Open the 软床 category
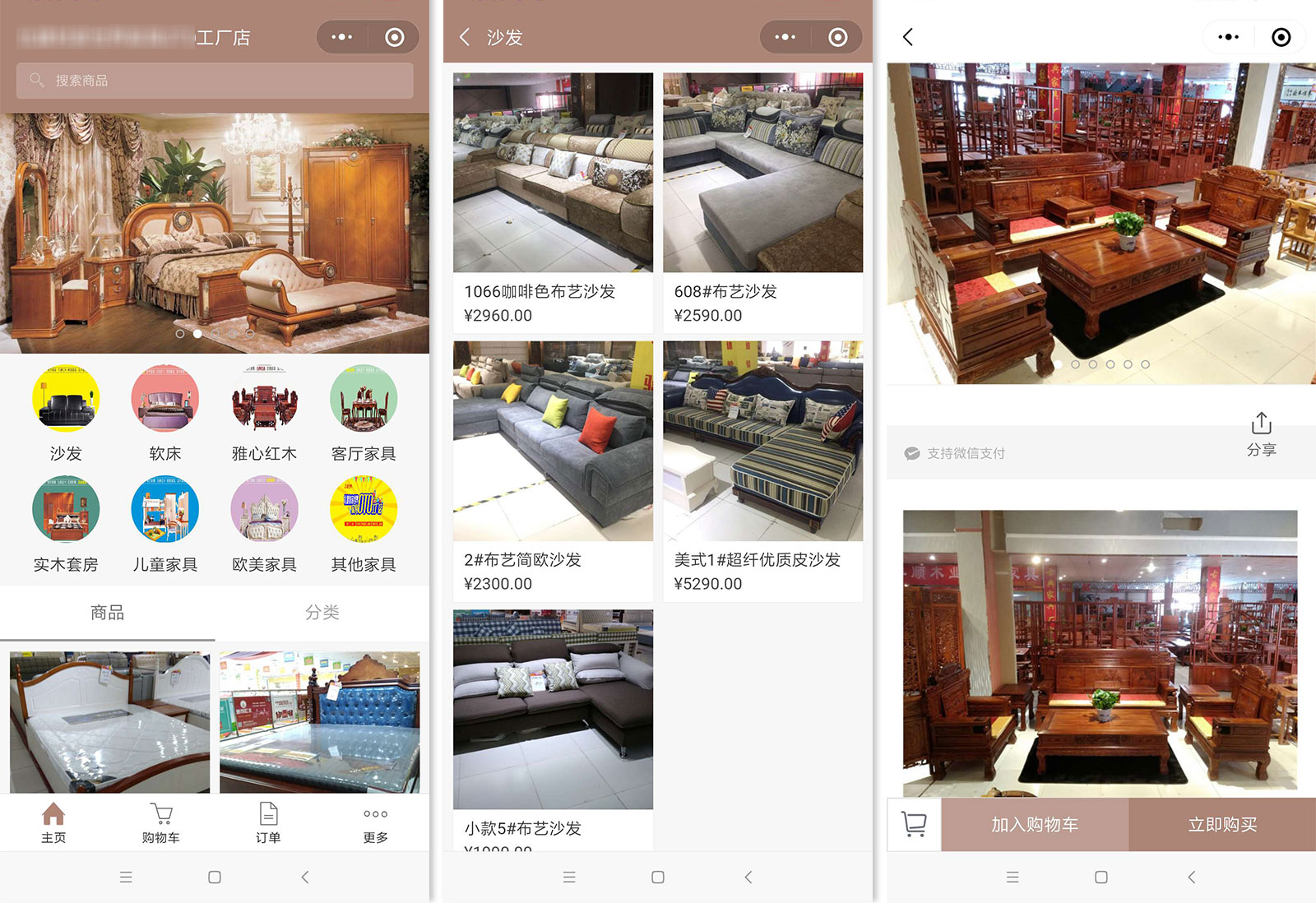Image resolution: width=1316 pixels, height=903 pixels. click(165, 400)
